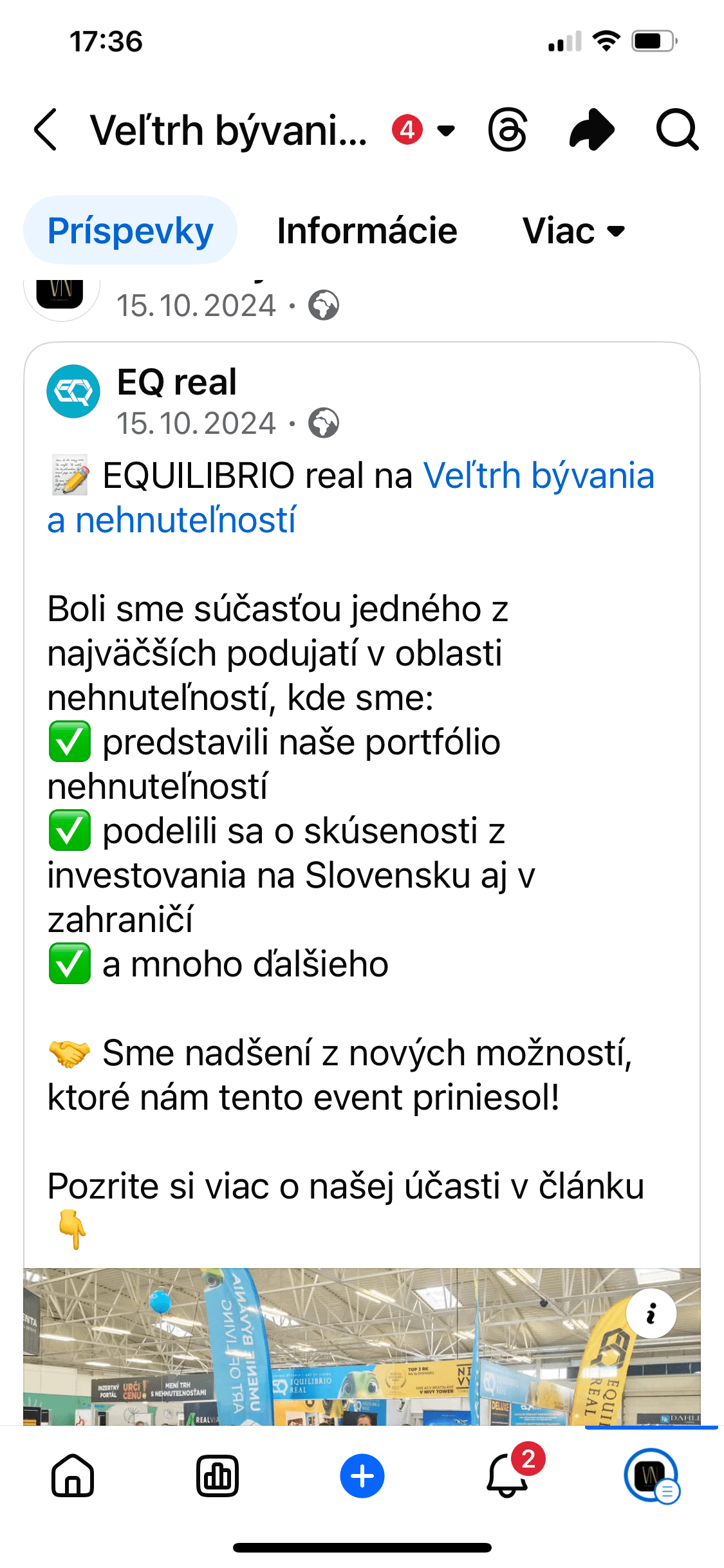
Task: Tap the info icon on the photo
Action: click(651, 1314)
